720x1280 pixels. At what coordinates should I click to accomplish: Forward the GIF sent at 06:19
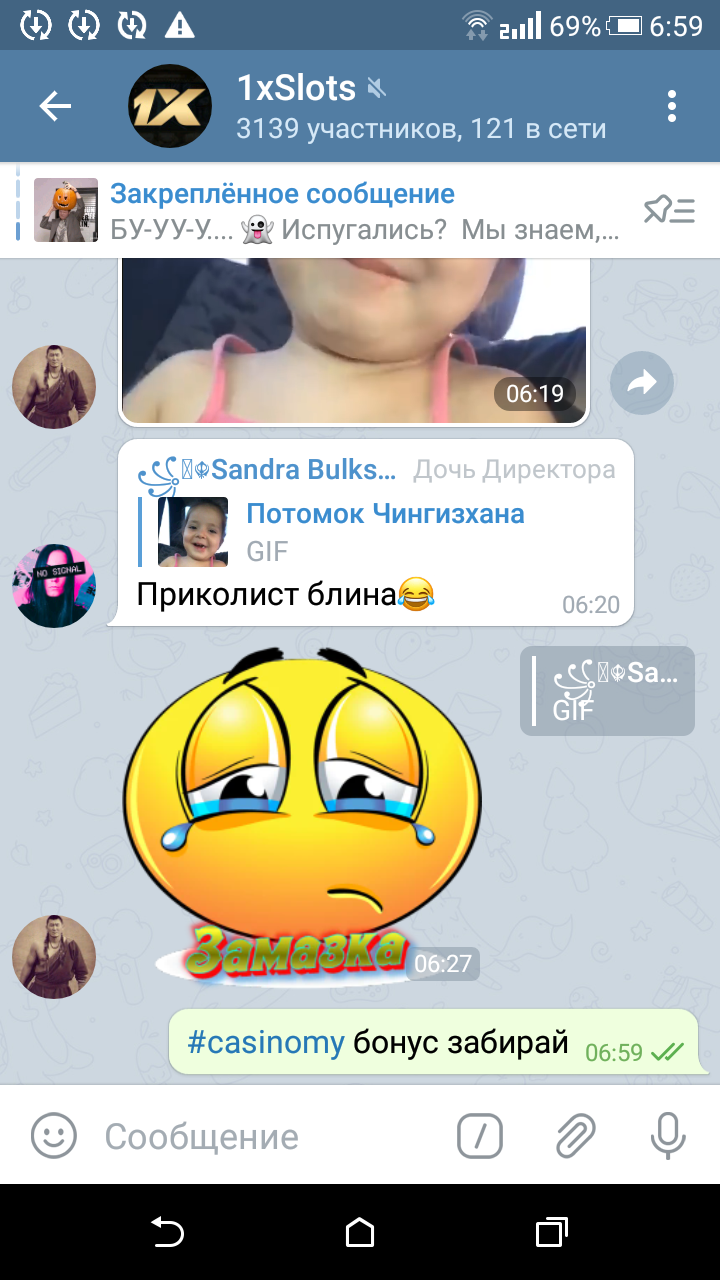click(x=641, y=382)
